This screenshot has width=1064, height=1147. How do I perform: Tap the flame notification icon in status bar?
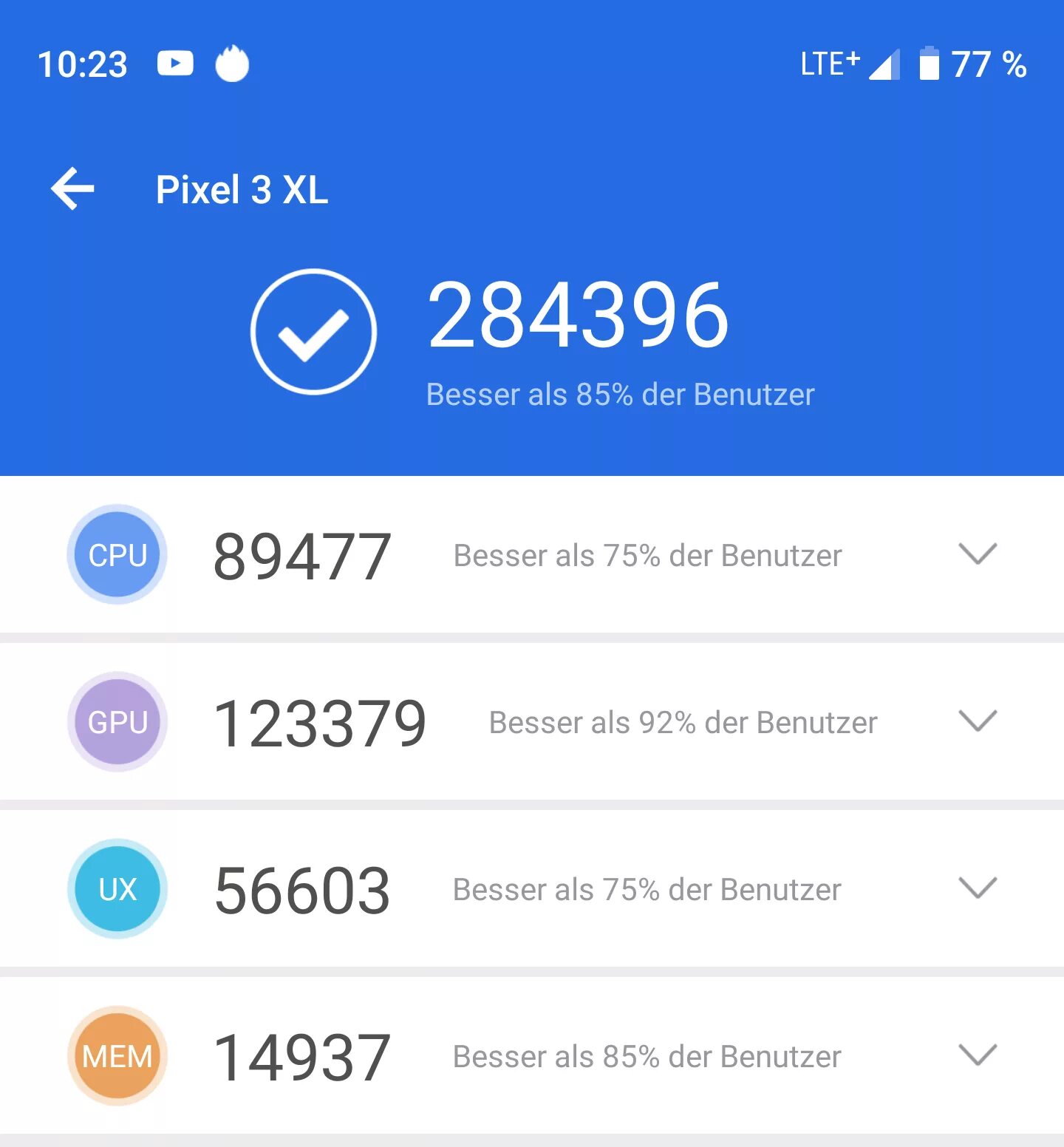coord(231,64)
